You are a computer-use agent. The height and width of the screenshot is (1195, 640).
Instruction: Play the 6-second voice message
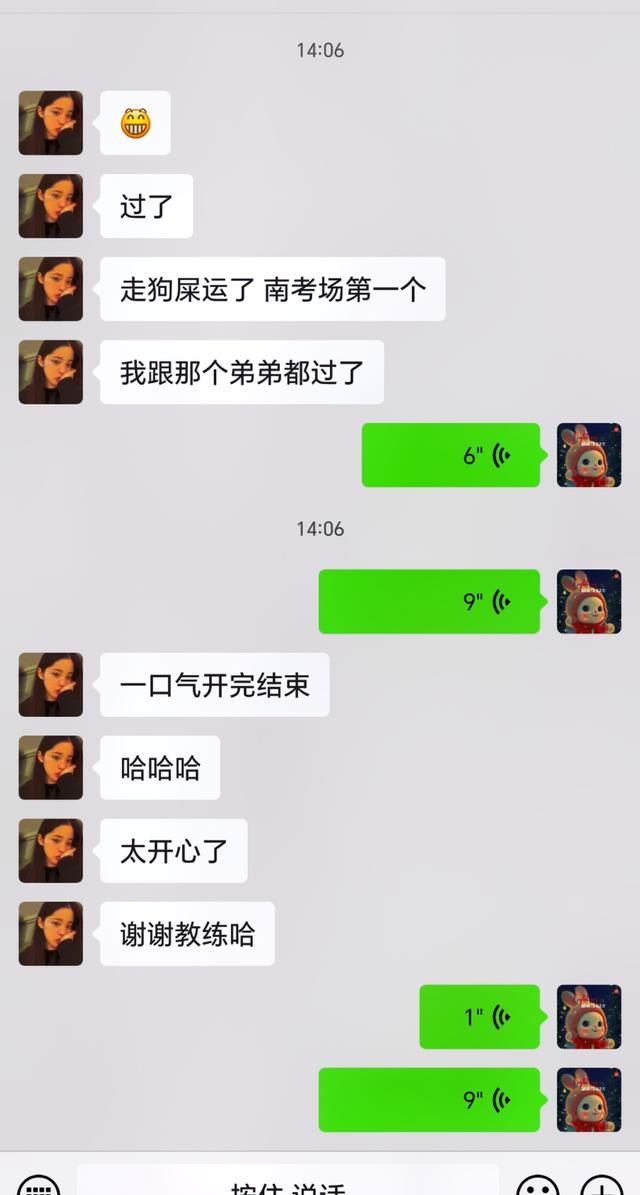point(450,456)
